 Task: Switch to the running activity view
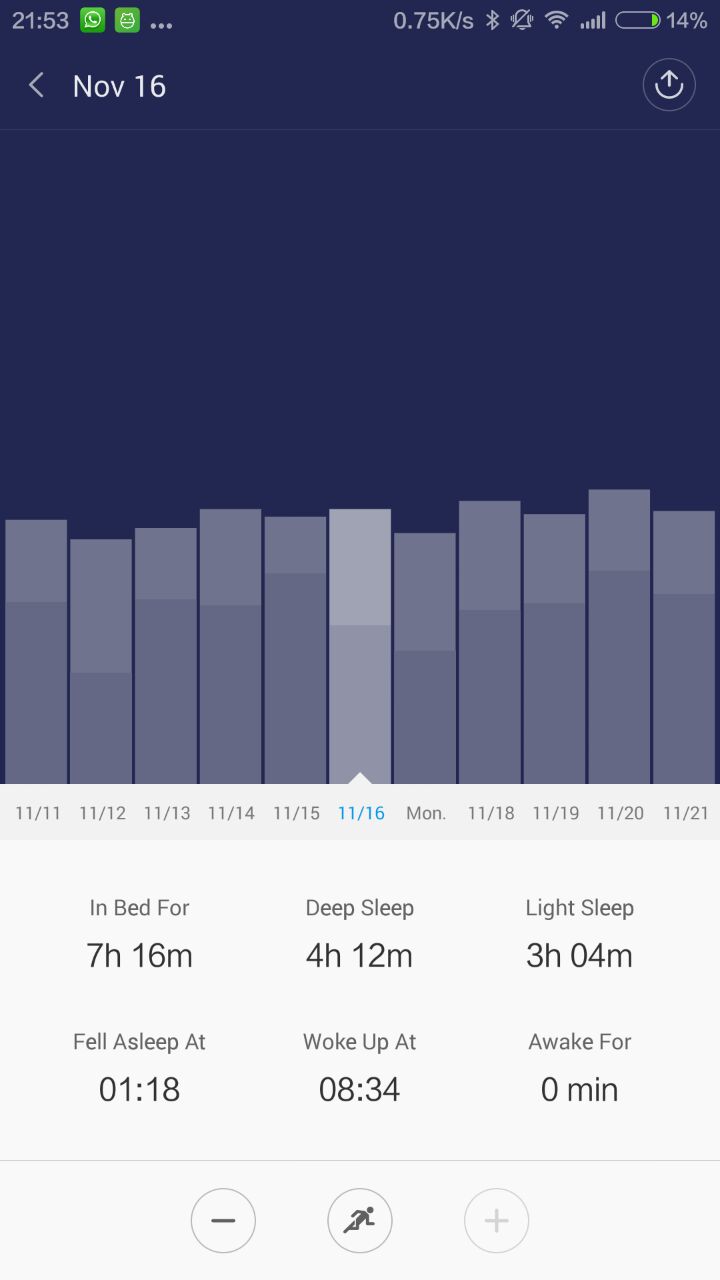(x=360, y=1220)
